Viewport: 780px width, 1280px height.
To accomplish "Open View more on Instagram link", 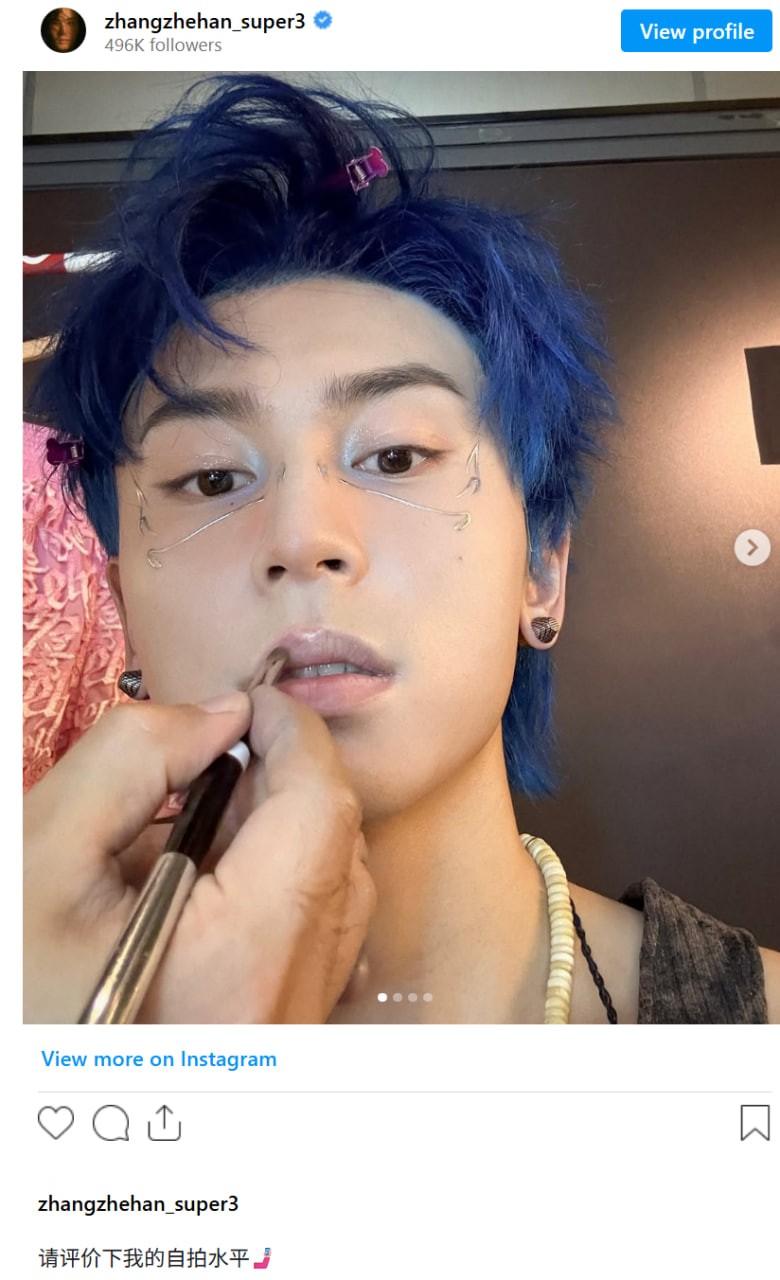I will coord(159,1059).
